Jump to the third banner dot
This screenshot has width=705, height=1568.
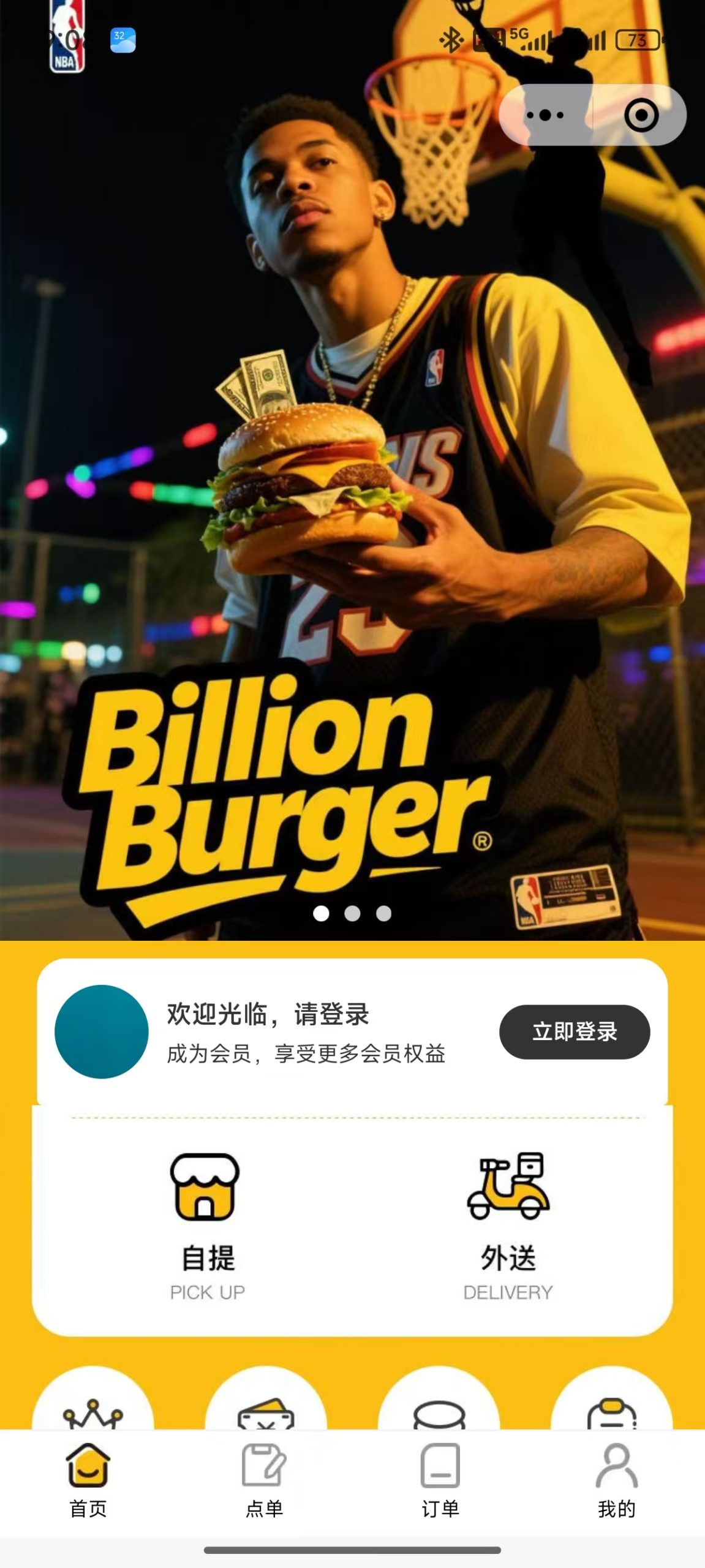coord(383,913)
